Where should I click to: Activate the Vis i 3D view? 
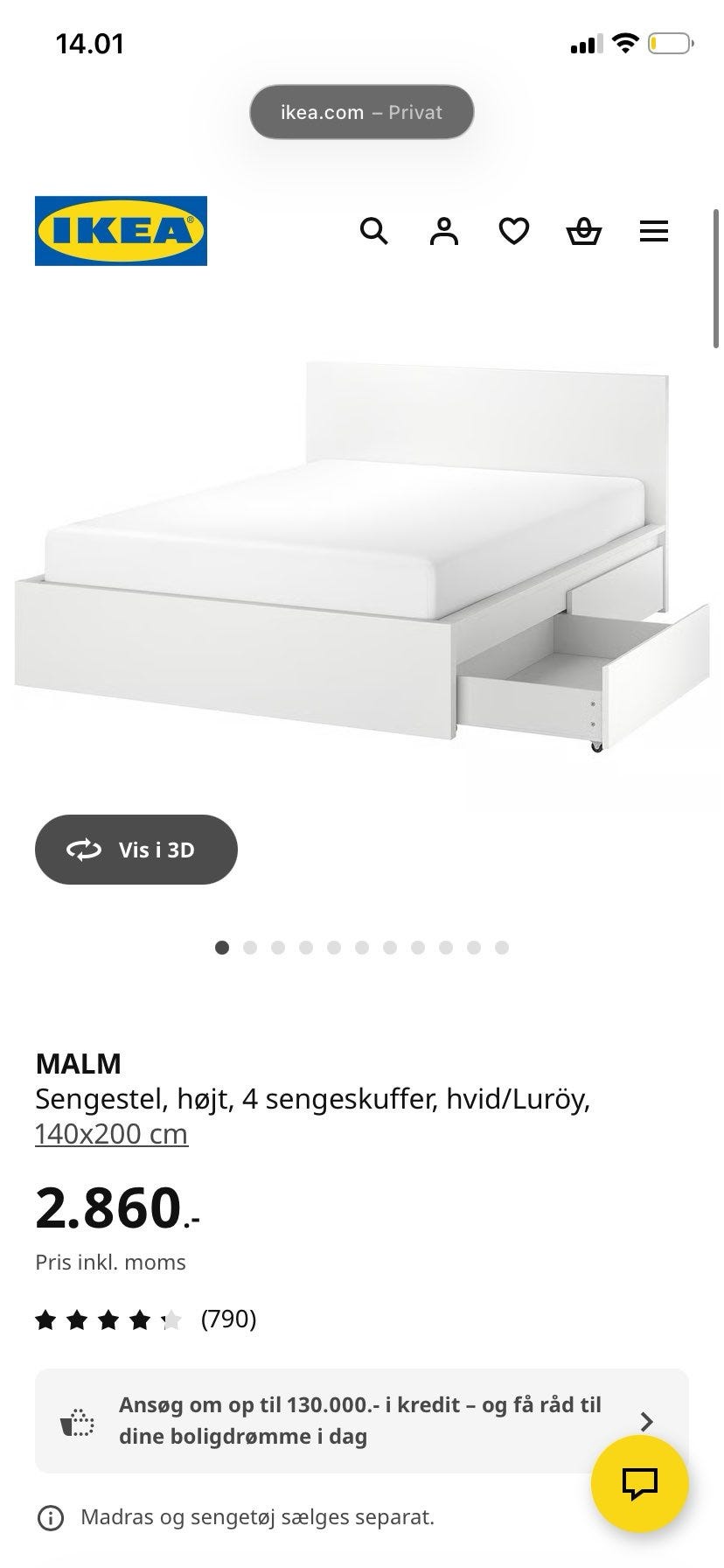(x=136, y=849)
